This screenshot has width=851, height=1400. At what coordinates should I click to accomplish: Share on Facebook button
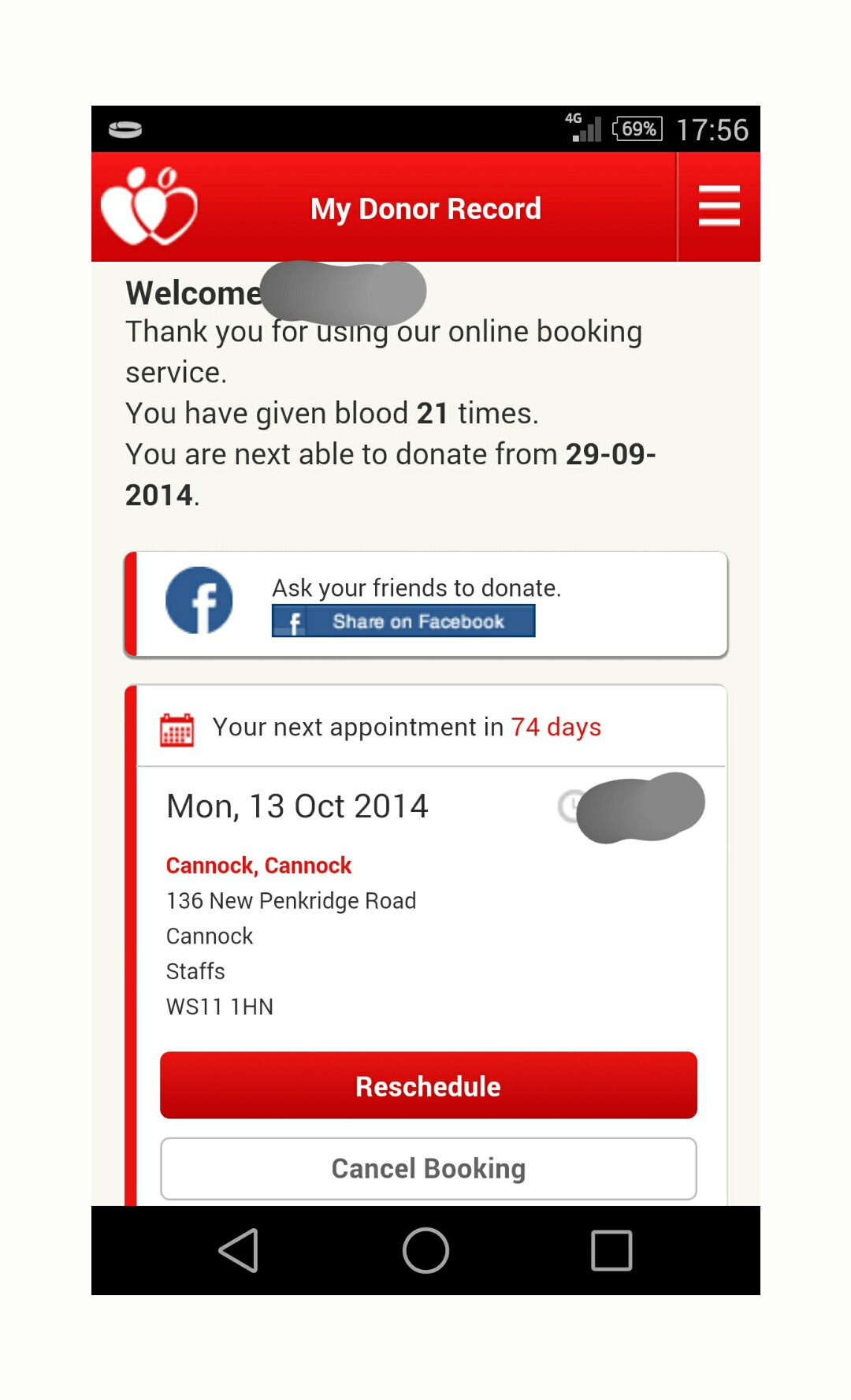pyautogui.click(x=403, y=621)
